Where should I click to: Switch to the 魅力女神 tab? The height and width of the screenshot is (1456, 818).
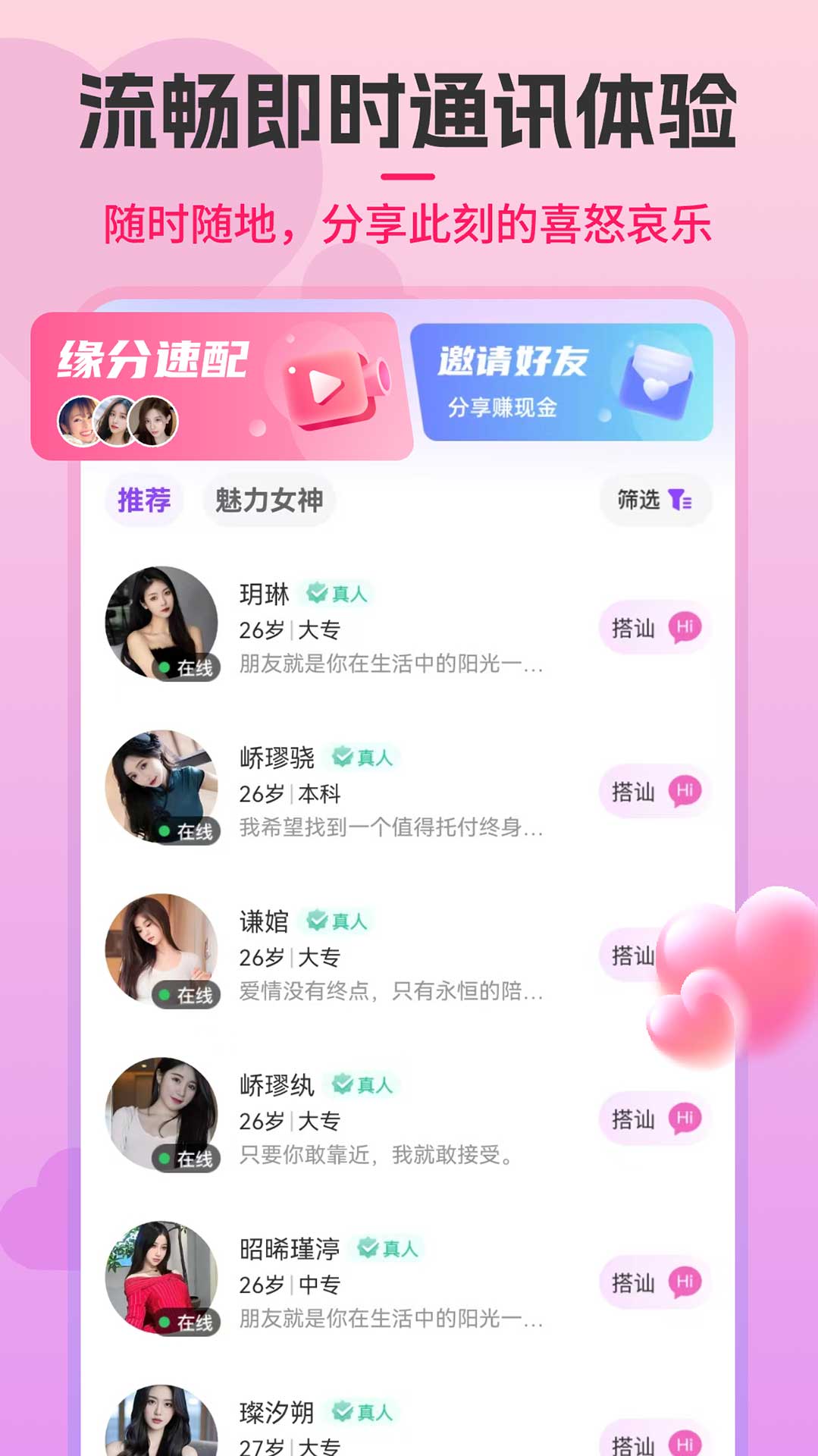[x=269, y=499]
